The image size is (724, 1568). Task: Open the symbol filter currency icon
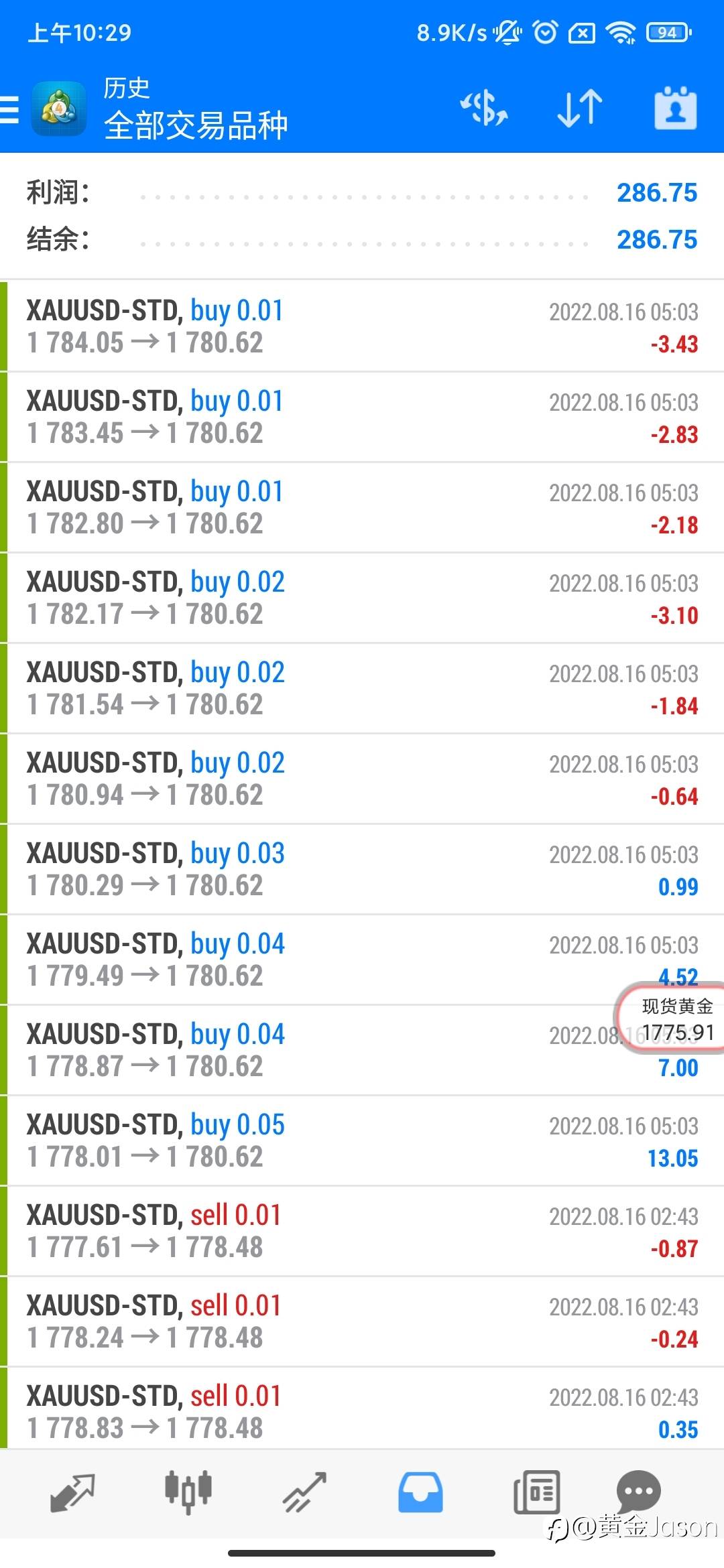(x=483, y=108)
